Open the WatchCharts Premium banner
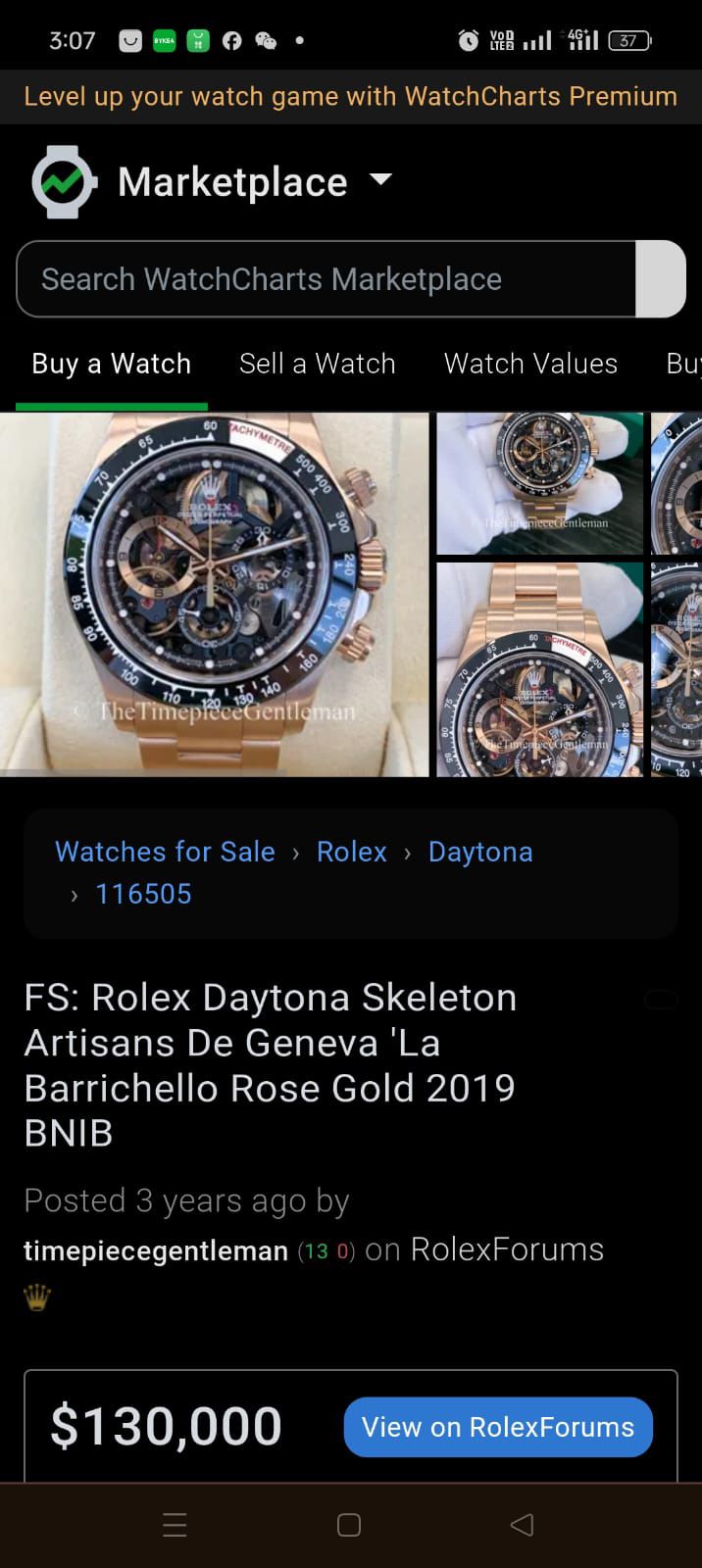Screen dimensions: 702x1568 (x=351, y=96)
